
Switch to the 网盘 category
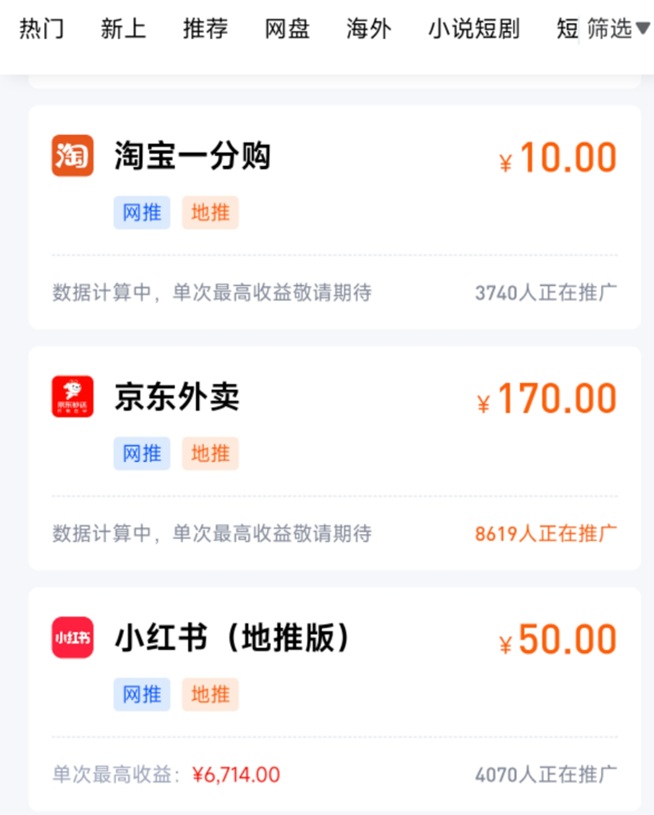point(287,29)
